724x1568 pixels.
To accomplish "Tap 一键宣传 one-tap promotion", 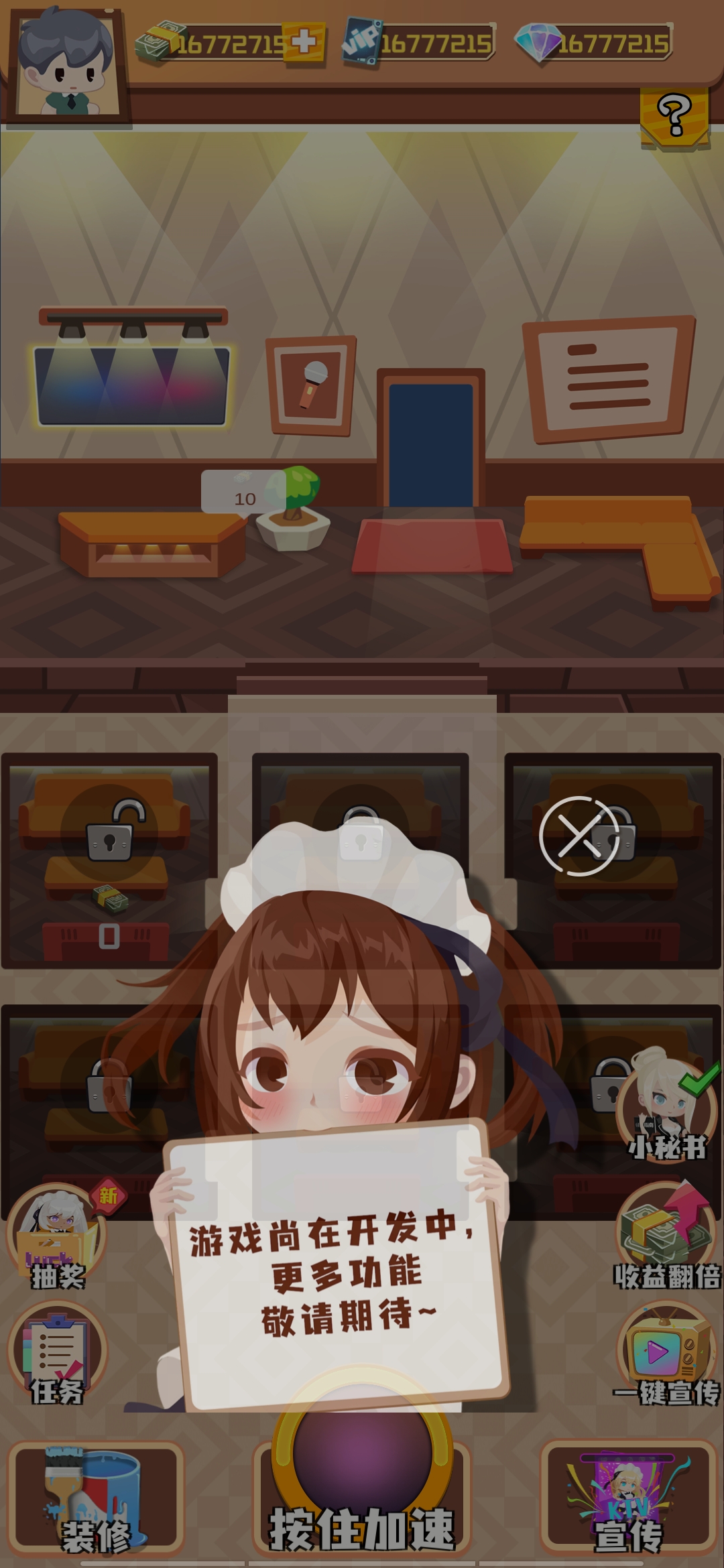I will pos(666,1354).
